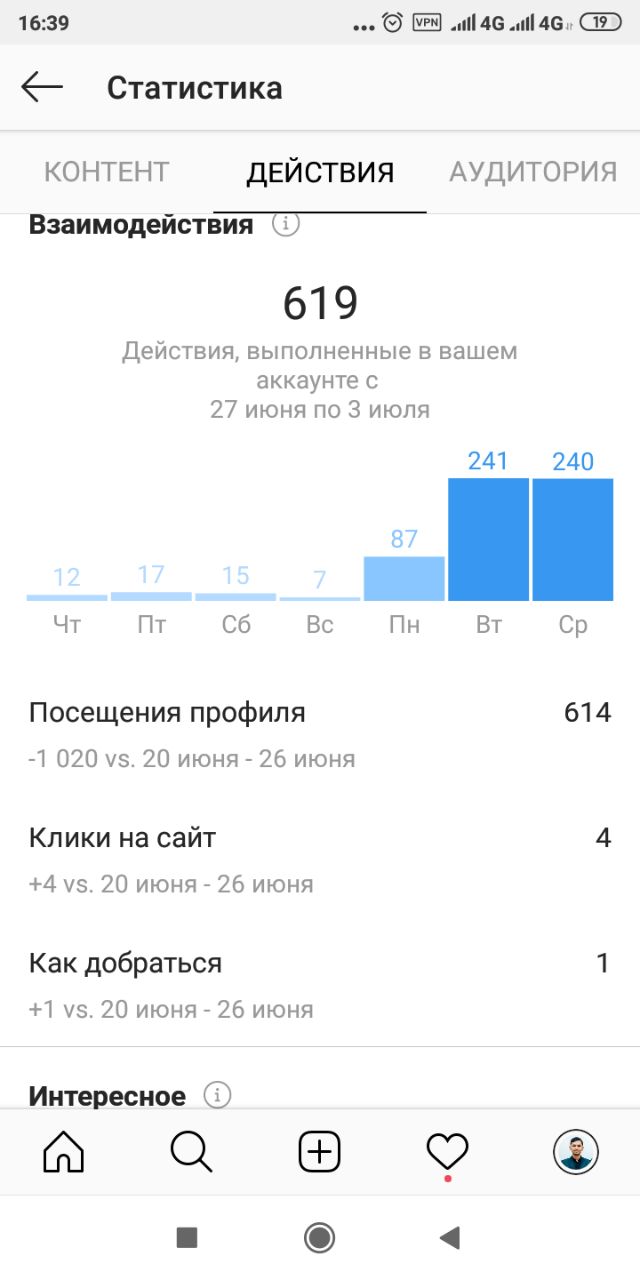Switch to the Аудитория tab
Viewport: 640px width, 1280px height.
point(533,171)
